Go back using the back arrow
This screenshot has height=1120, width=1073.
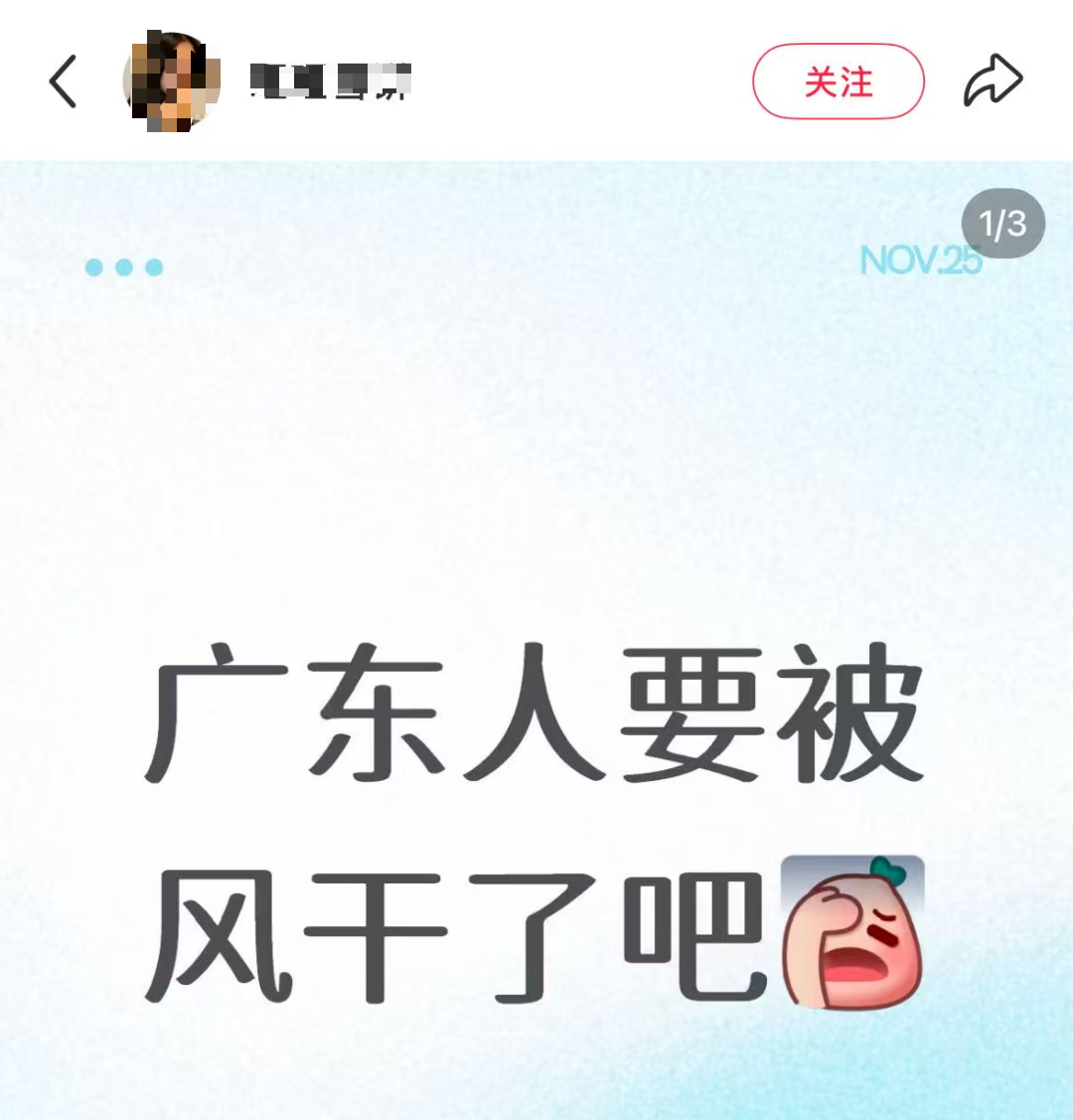pyautogui.click(x=63, y=81)
